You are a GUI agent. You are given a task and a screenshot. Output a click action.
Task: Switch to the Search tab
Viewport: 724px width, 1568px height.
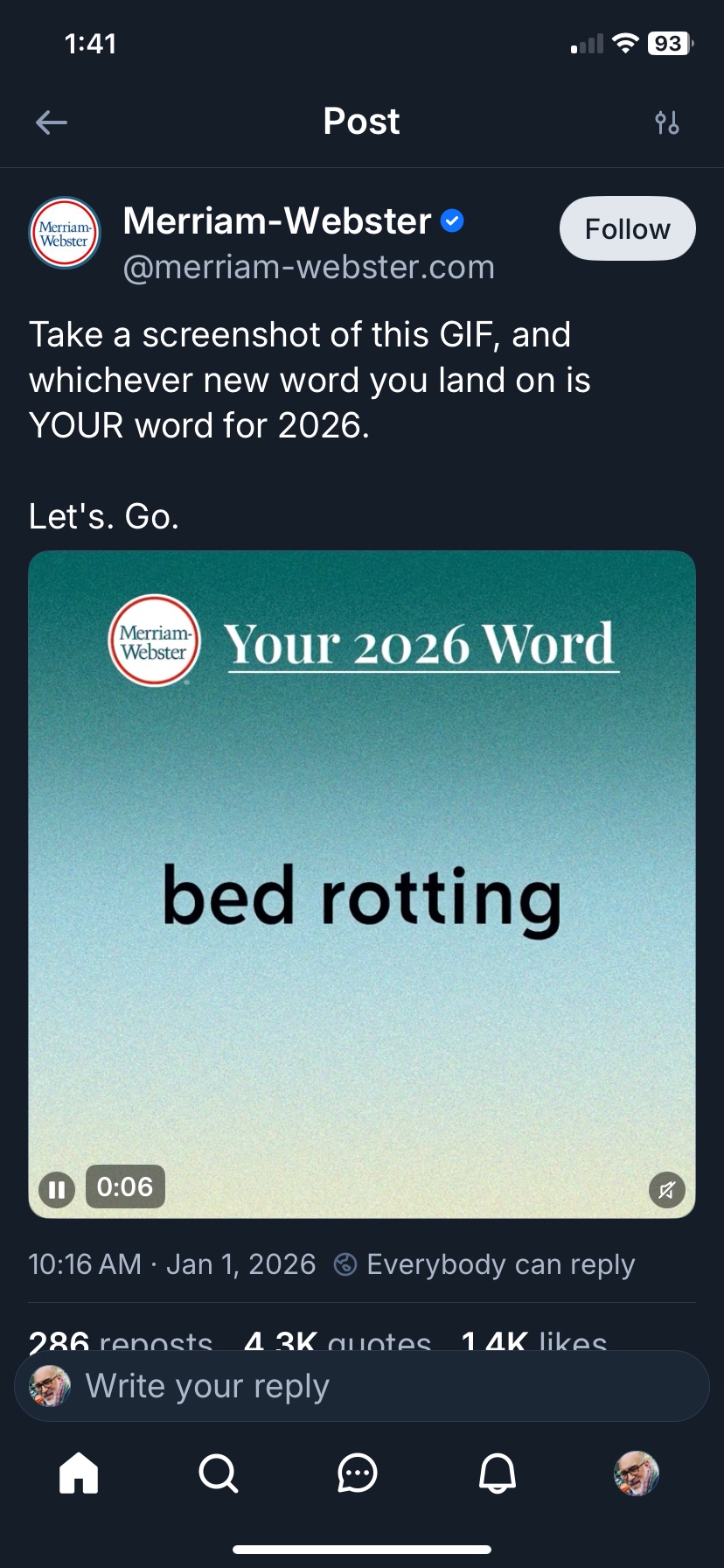coord(218,1472)
